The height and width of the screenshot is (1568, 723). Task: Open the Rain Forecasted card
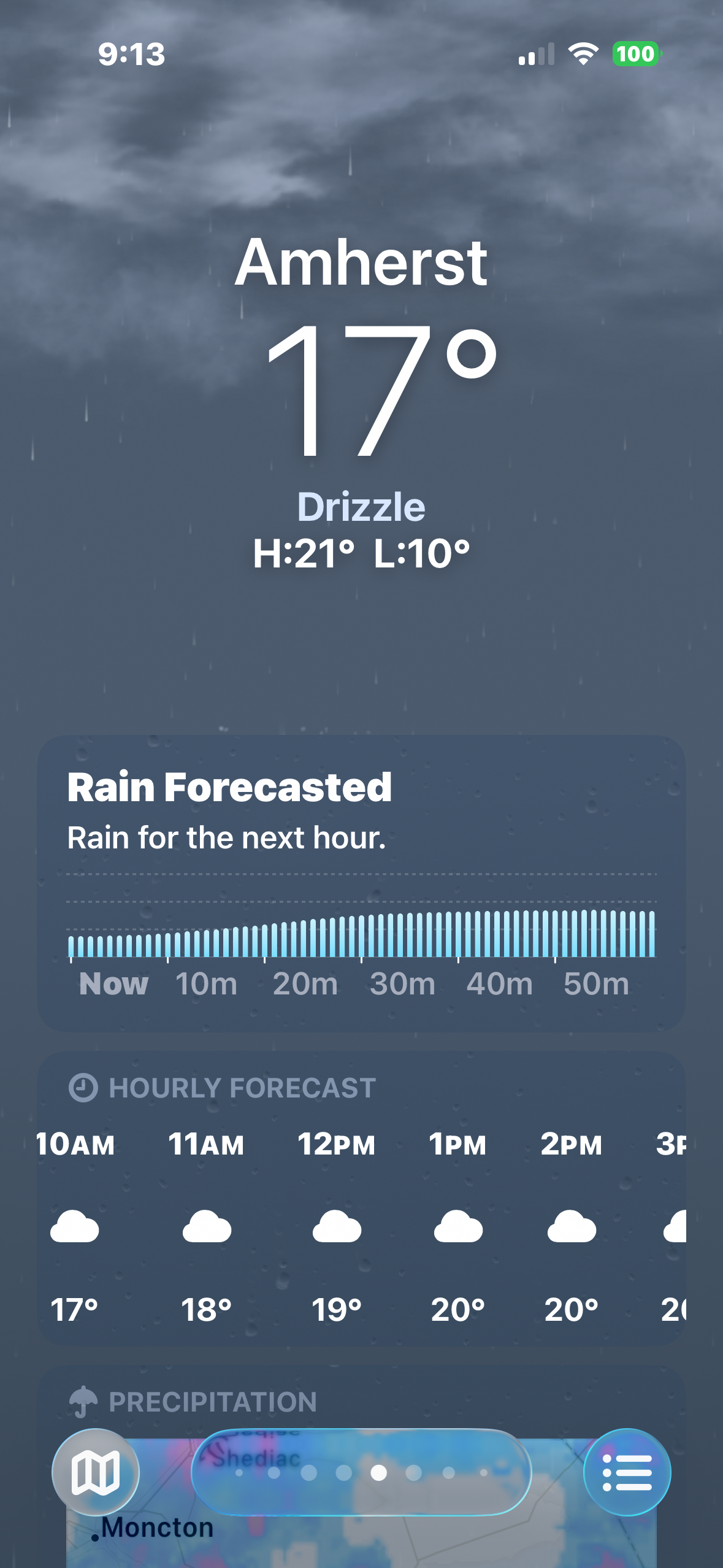point(361,884)
